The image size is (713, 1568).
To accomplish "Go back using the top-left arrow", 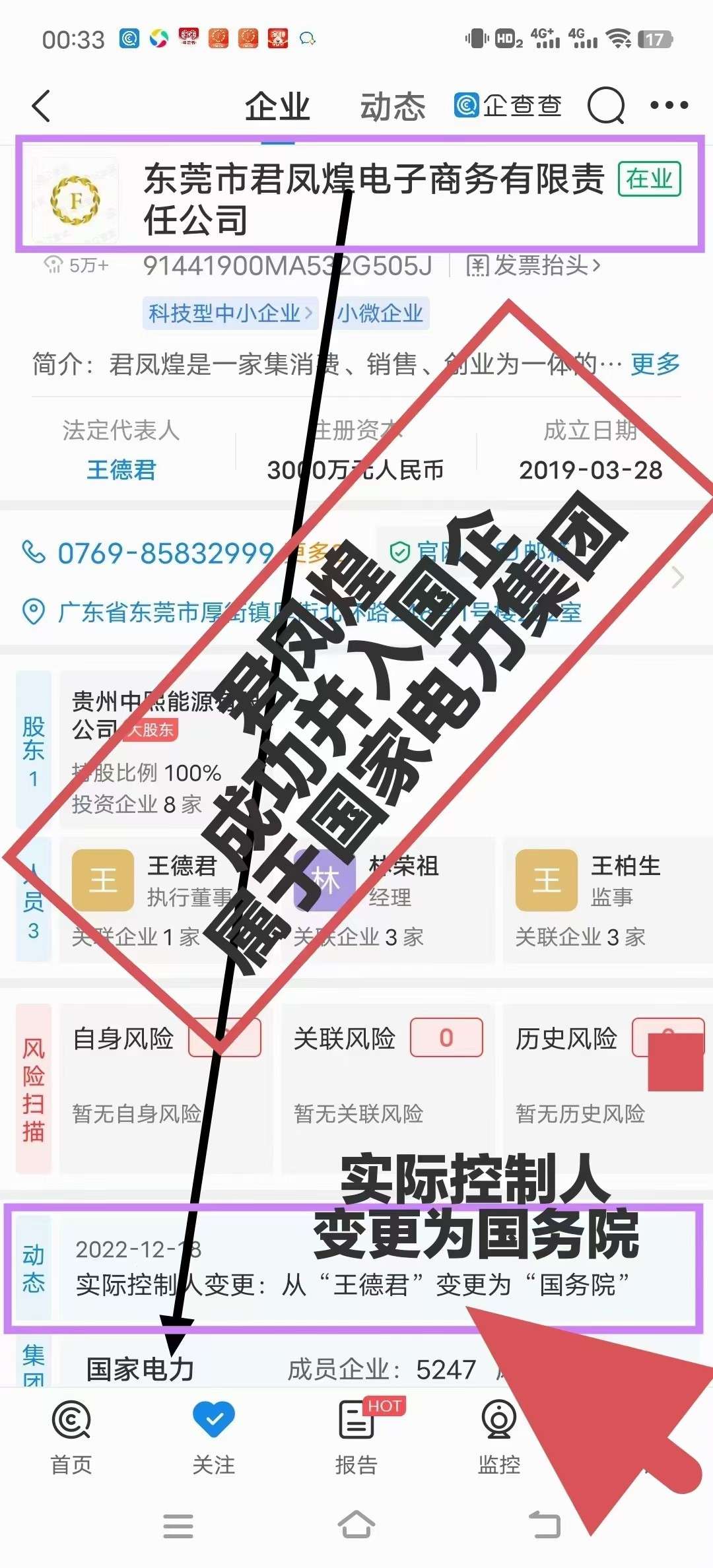I will click(41, 106).
